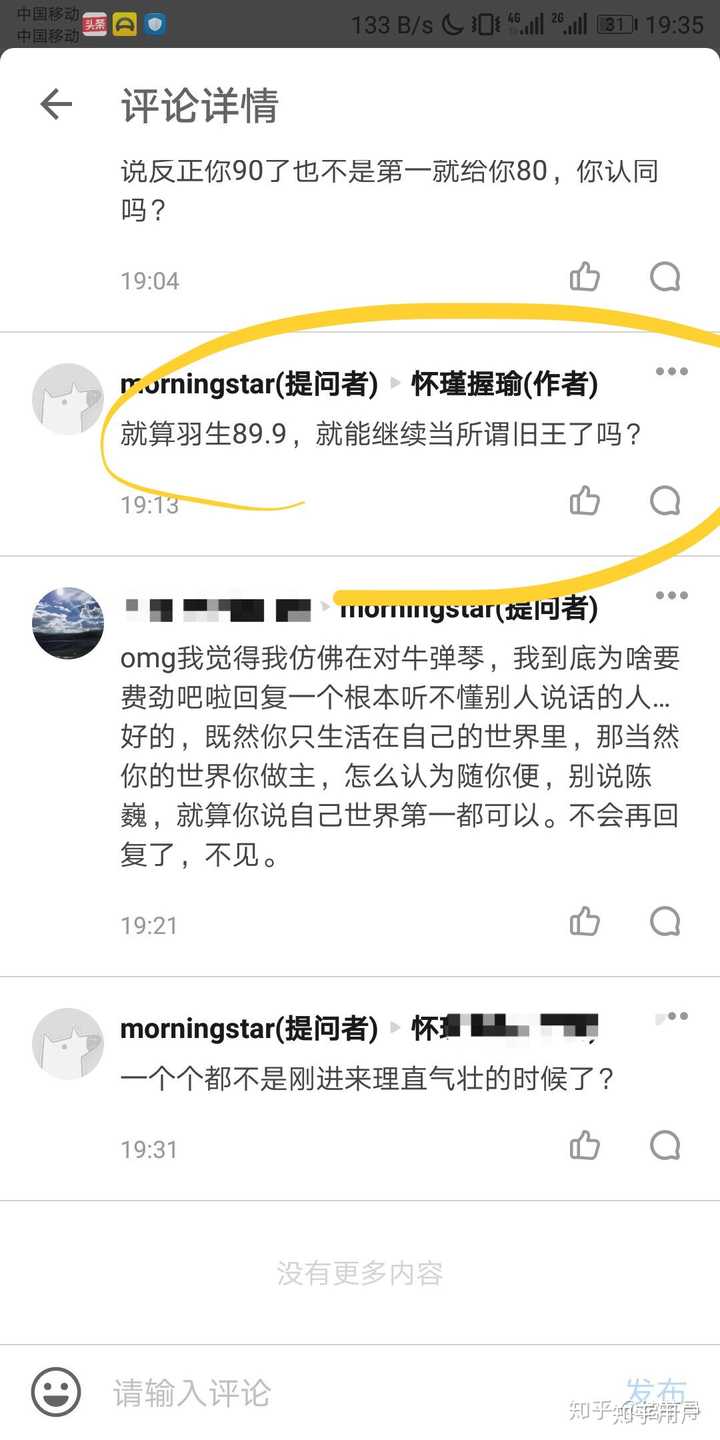Reply to the comment posted at 19:31
The image size is (720, 1440).
[665, 1145]
